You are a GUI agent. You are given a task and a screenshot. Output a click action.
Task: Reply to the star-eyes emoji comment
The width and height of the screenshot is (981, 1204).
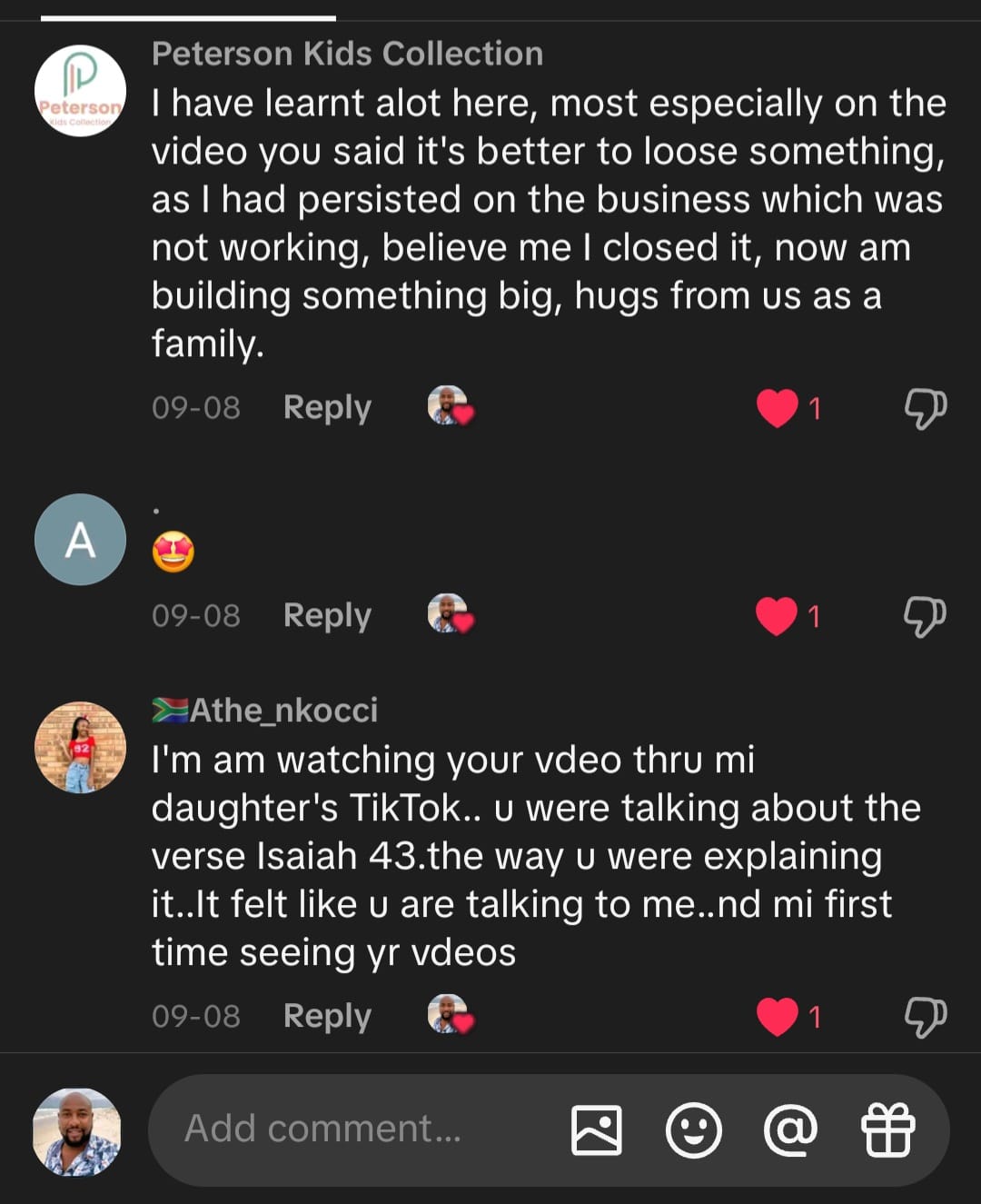pyautogui.click(x=327, y=616)
